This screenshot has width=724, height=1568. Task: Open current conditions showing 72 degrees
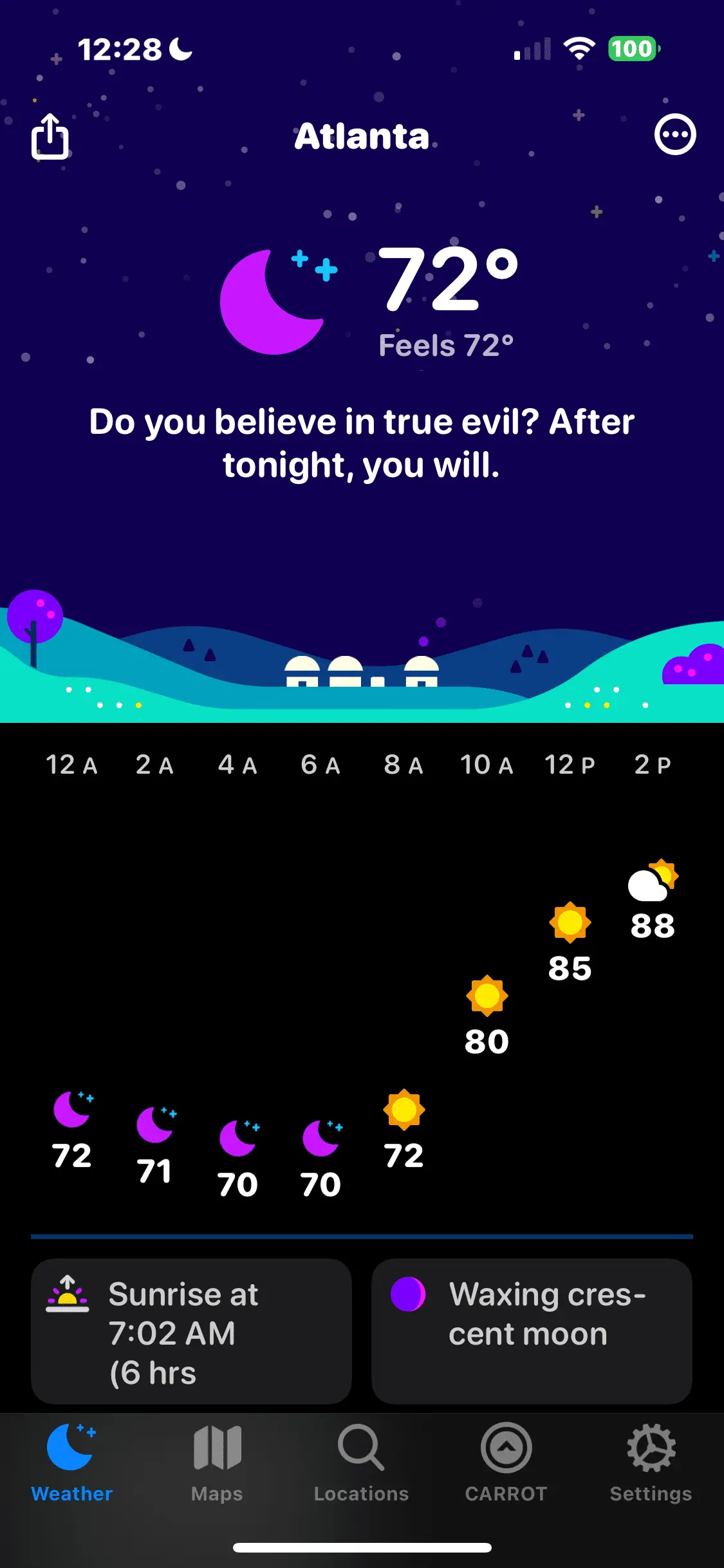pyautogui.click(x=447, y=281)
